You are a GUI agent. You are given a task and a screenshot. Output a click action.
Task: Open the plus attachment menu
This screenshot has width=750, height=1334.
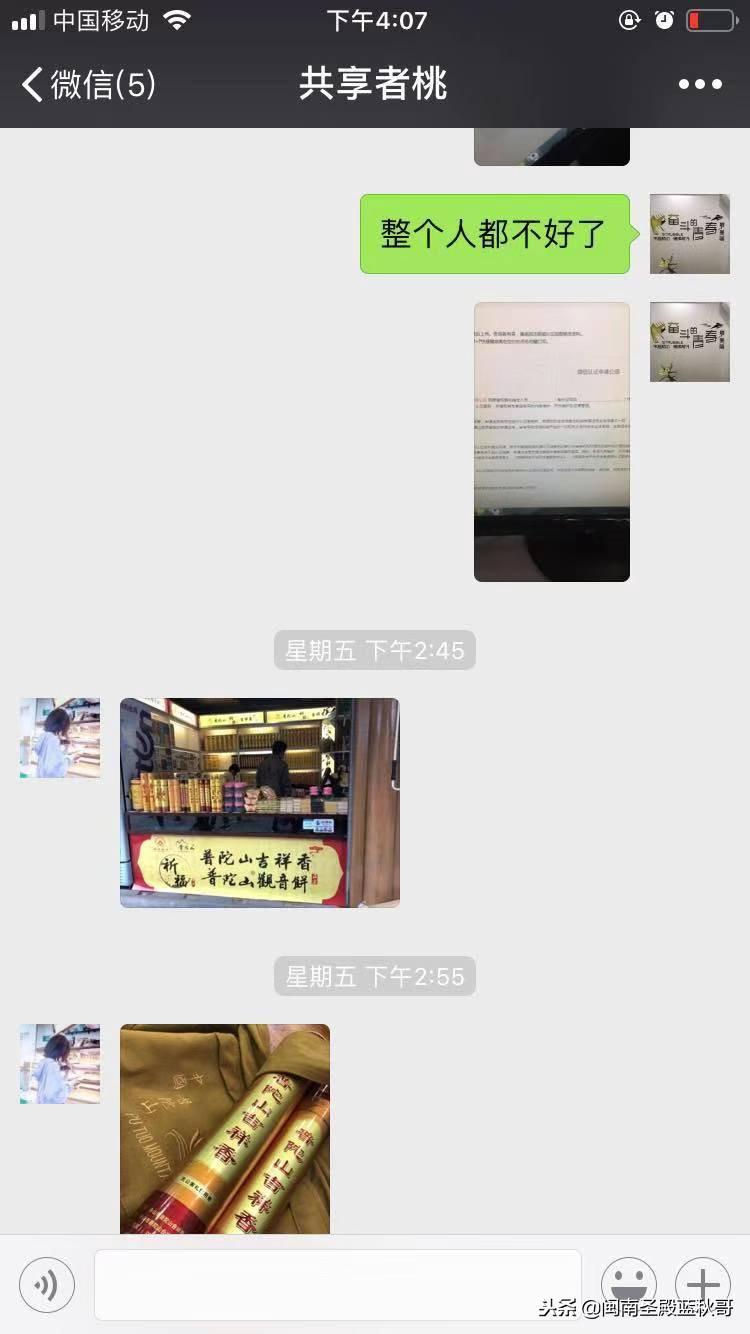[x=702, y=1284]
